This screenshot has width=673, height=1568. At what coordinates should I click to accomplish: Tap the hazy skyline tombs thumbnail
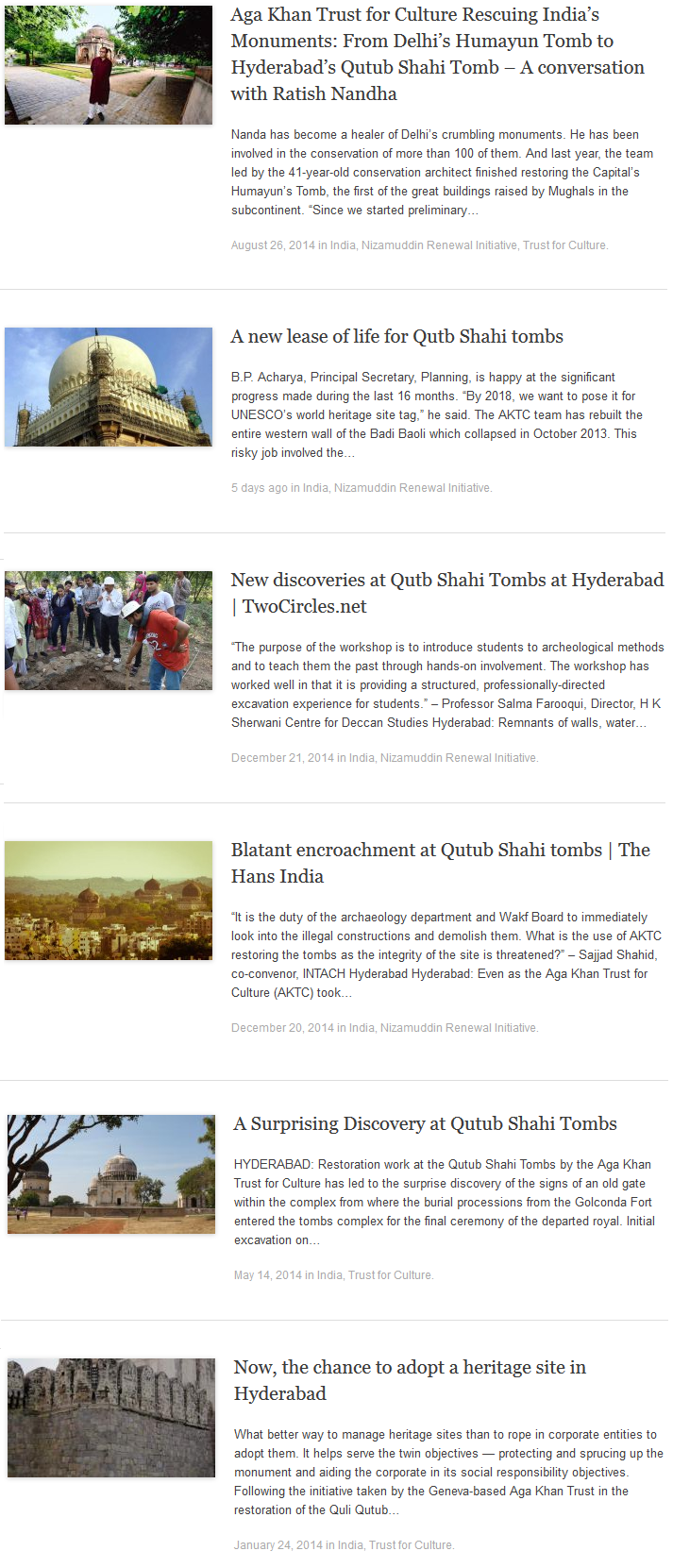pyautogui.click(x=109, y=901)
